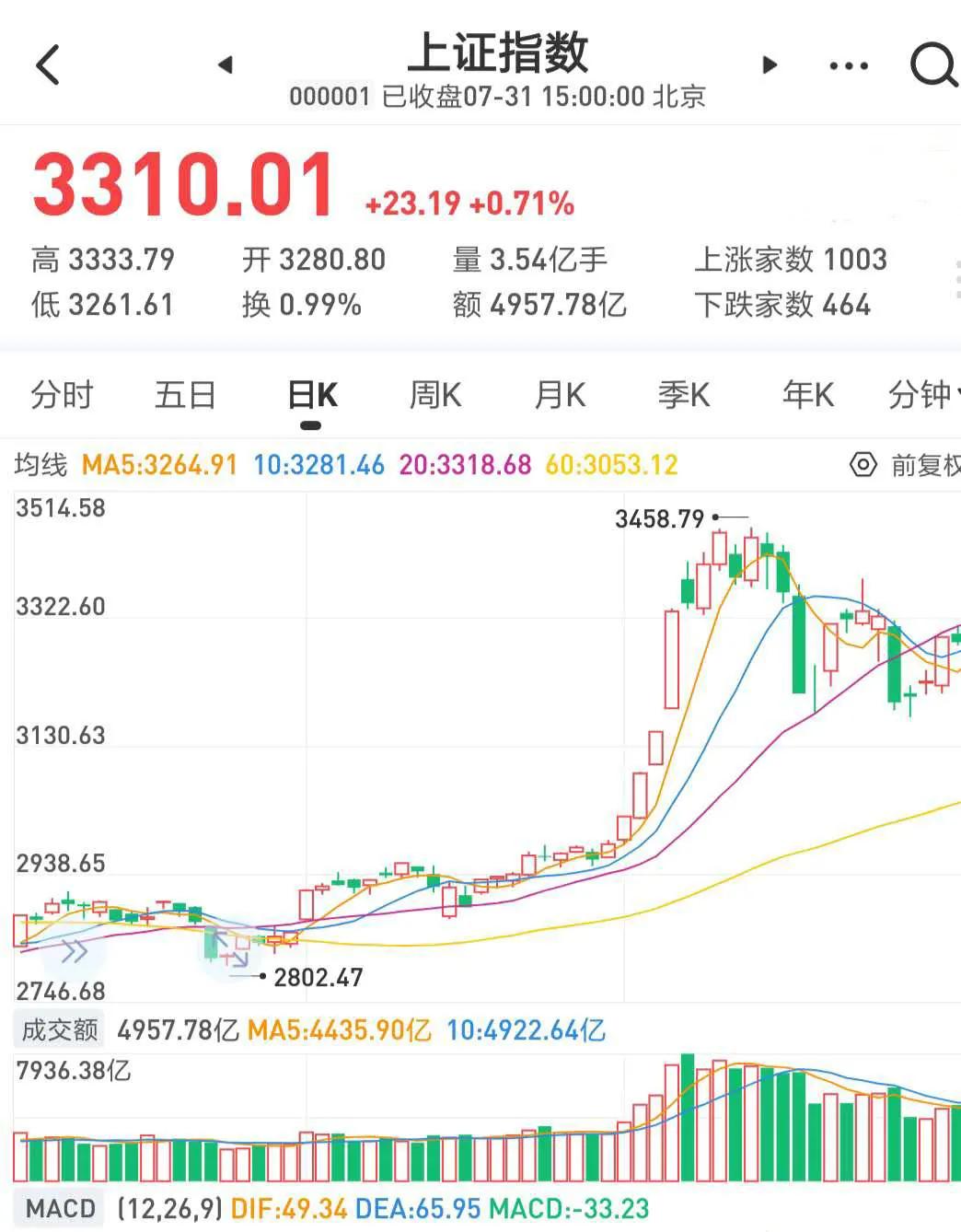Viewport: 961px width, 1232px height.
Task: Switch to the 周K weekly chart tab
Action: click(434, 394)
